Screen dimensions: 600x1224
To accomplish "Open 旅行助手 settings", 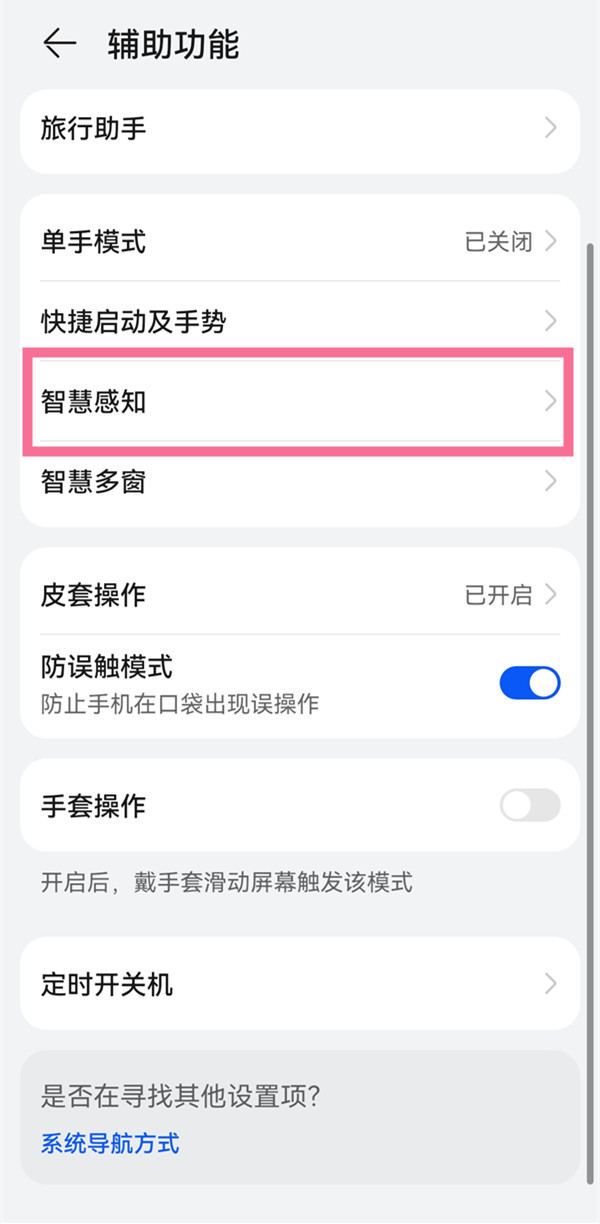I will pos(300,129).
